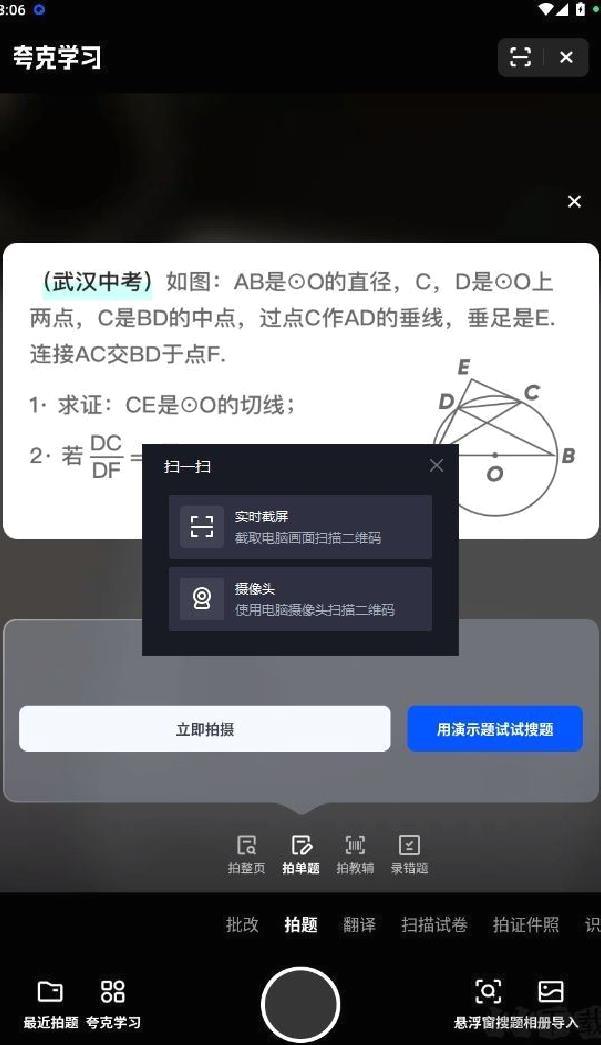Tap the camera shutter button
601x1045 pixels.
(x=300, y=1004)
